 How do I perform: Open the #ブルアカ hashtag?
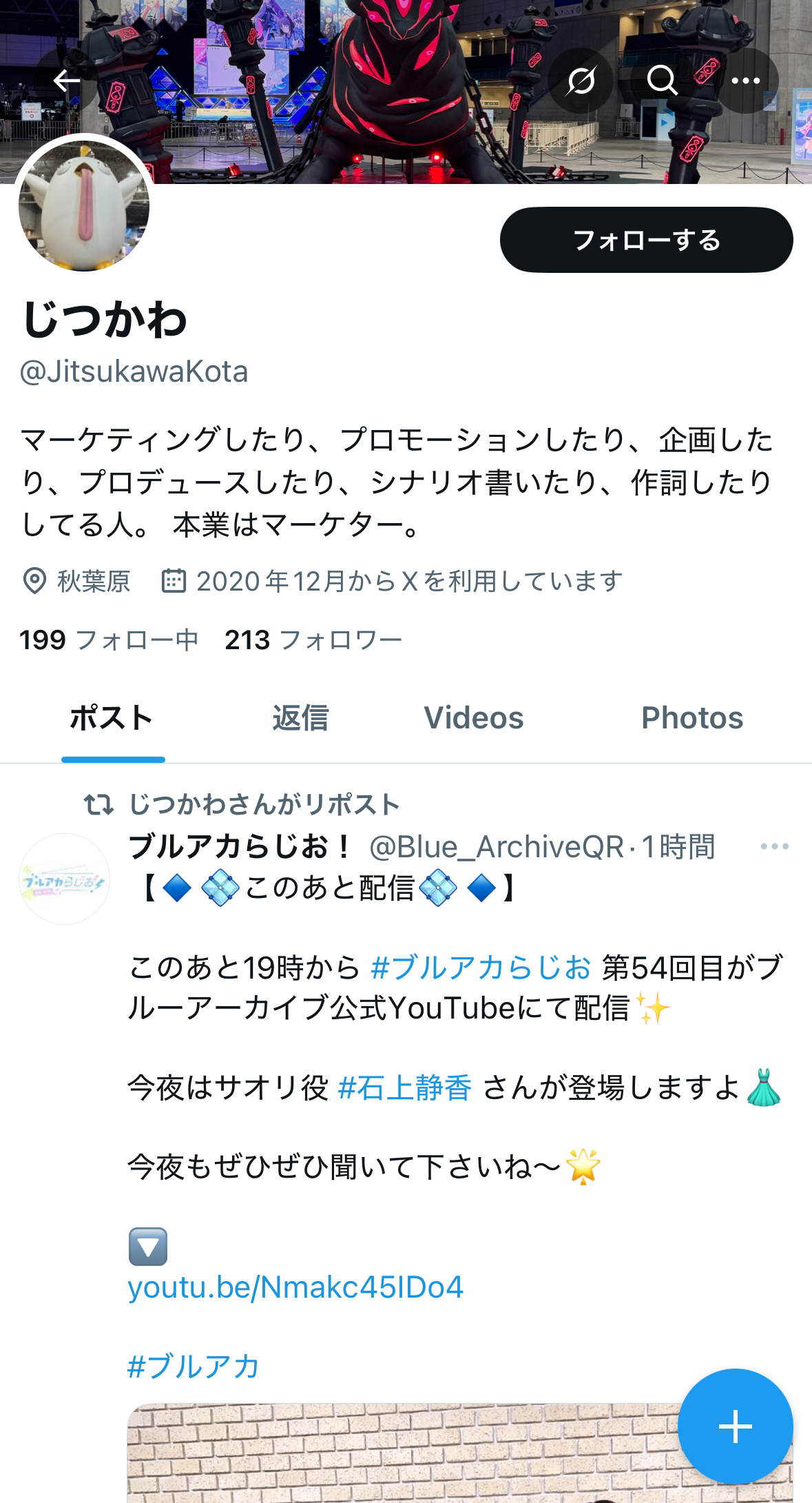194,1366
